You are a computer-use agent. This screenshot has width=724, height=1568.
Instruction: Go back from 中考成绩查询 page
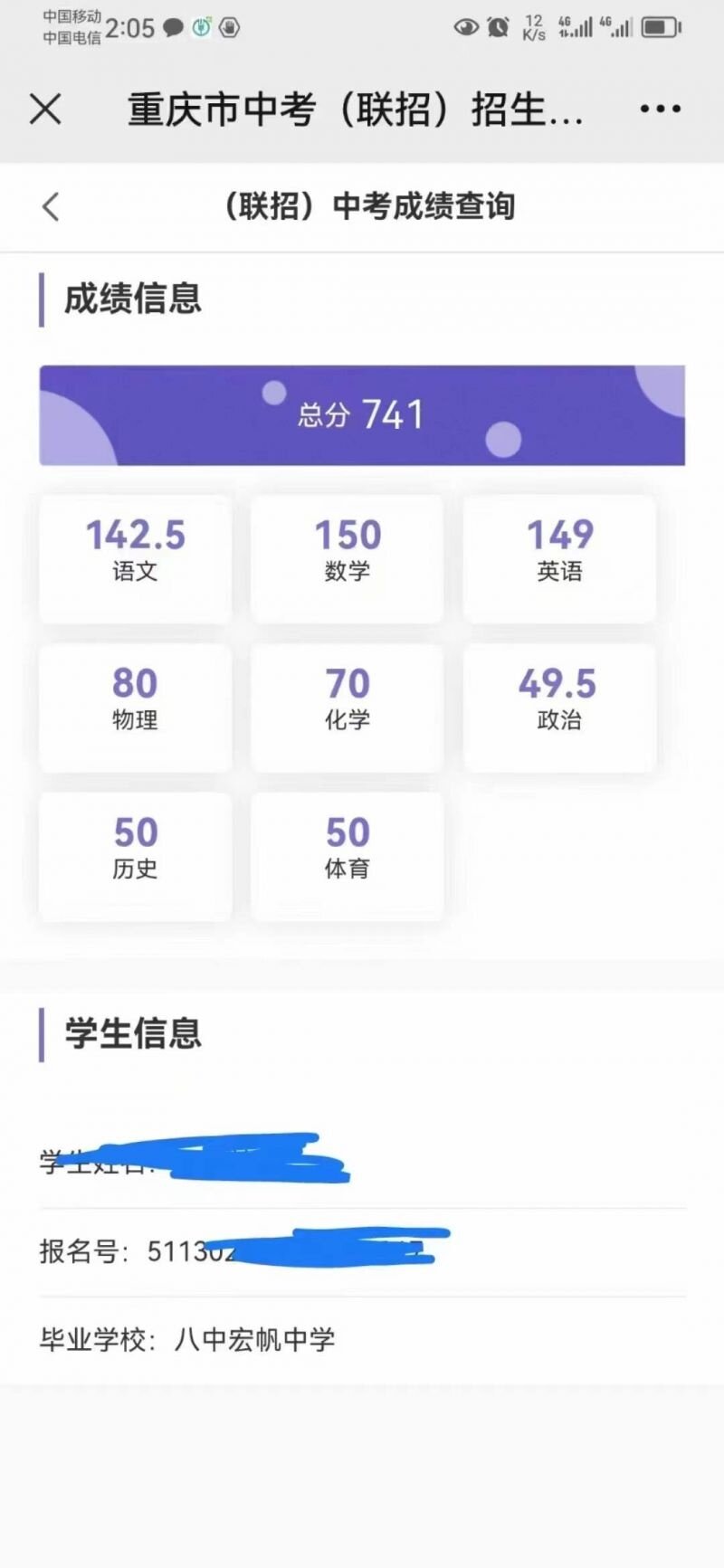51,206
